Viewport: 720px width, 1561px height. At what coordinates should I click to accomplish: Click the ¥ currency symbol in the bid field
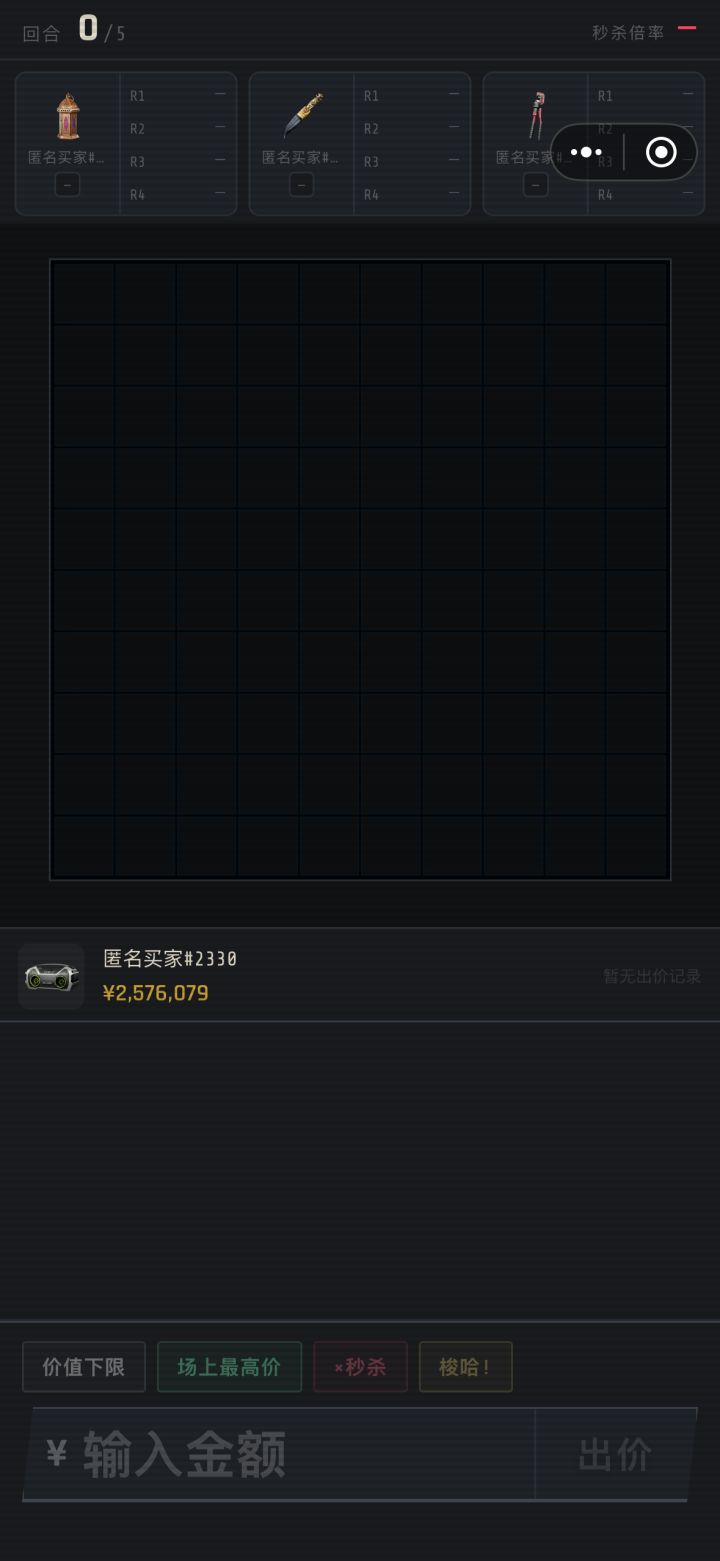(x=57, y=1455)
